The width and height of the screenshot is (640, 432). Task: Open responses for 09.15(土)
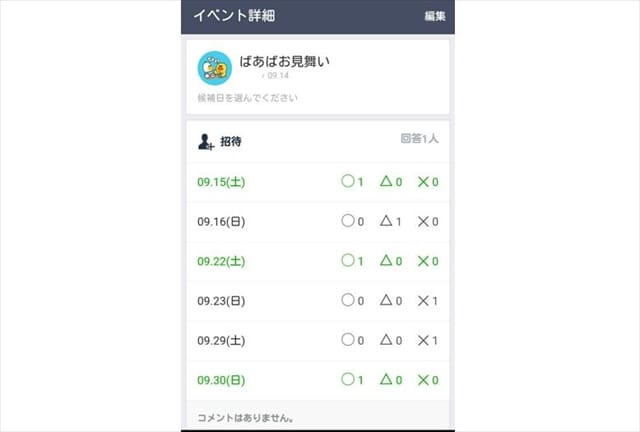[x=318, y=182]
